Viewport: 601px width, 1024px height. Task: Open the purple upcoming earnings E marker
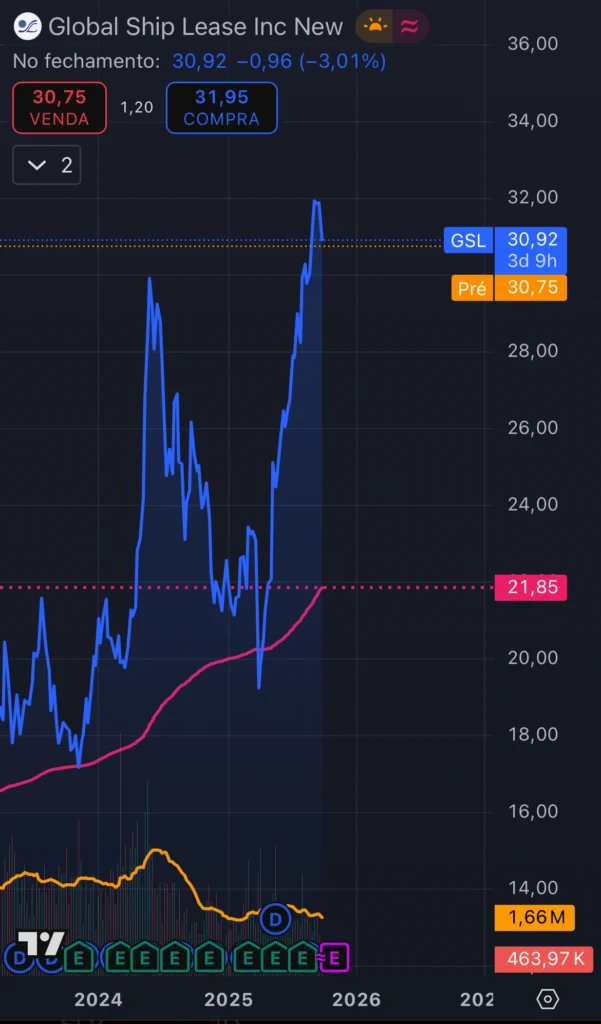tap(334, 958)
